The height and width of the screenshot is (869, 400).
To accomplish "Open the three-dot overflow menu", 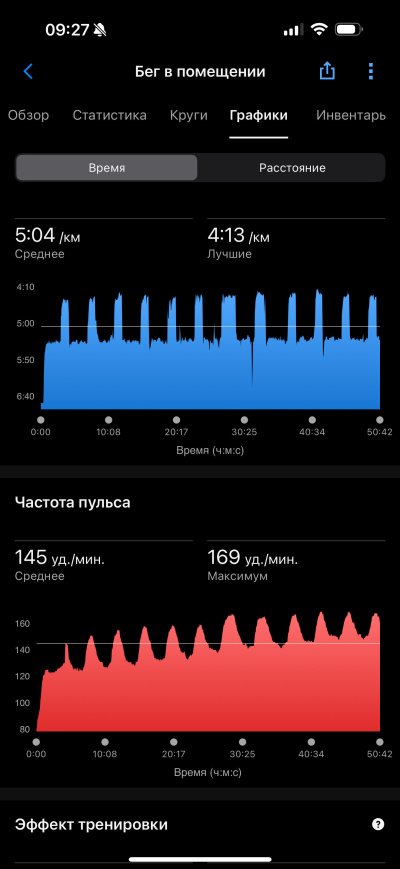I will [371, 71].
